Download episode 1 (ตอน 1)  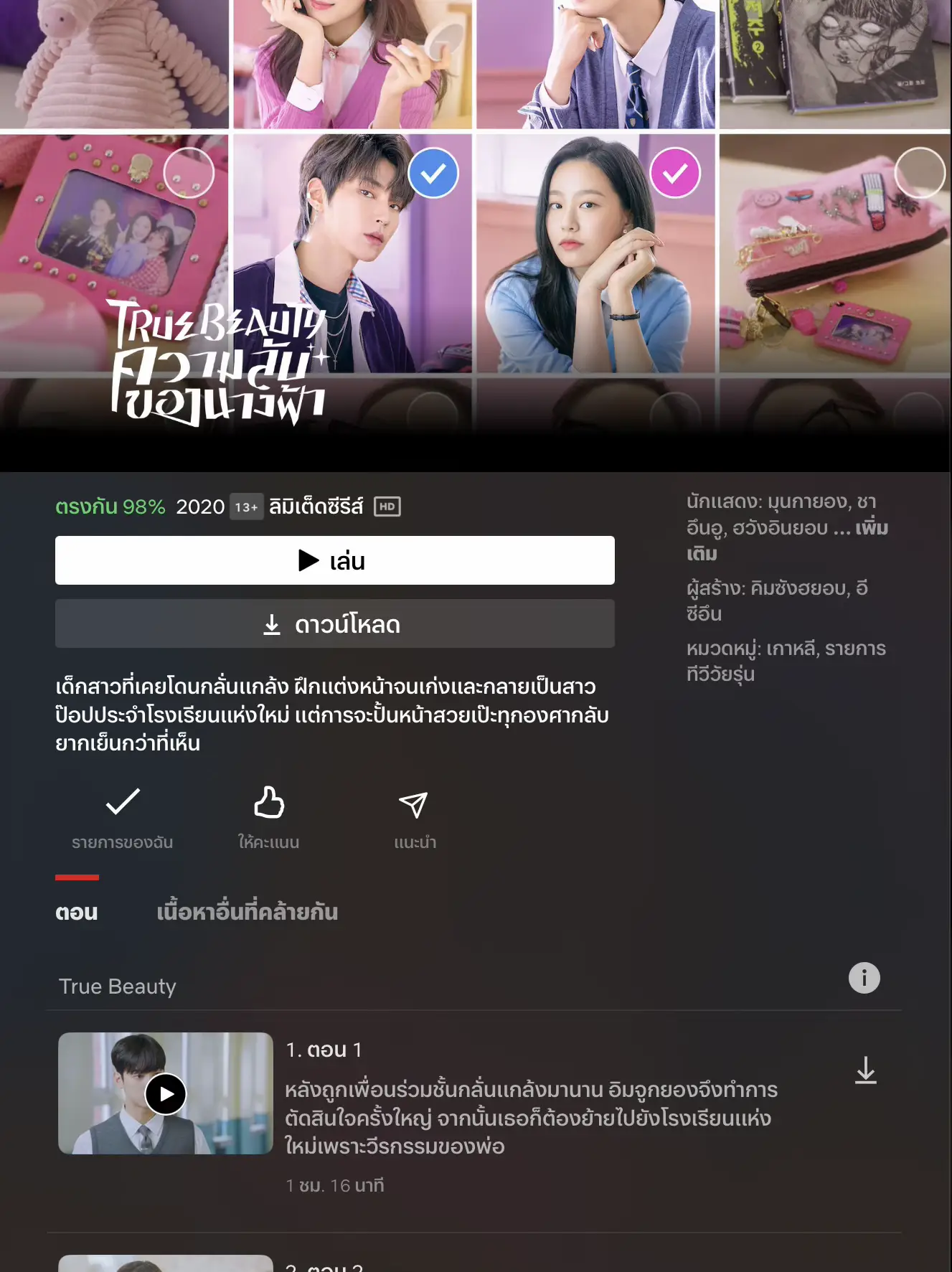click(865, 1070)
